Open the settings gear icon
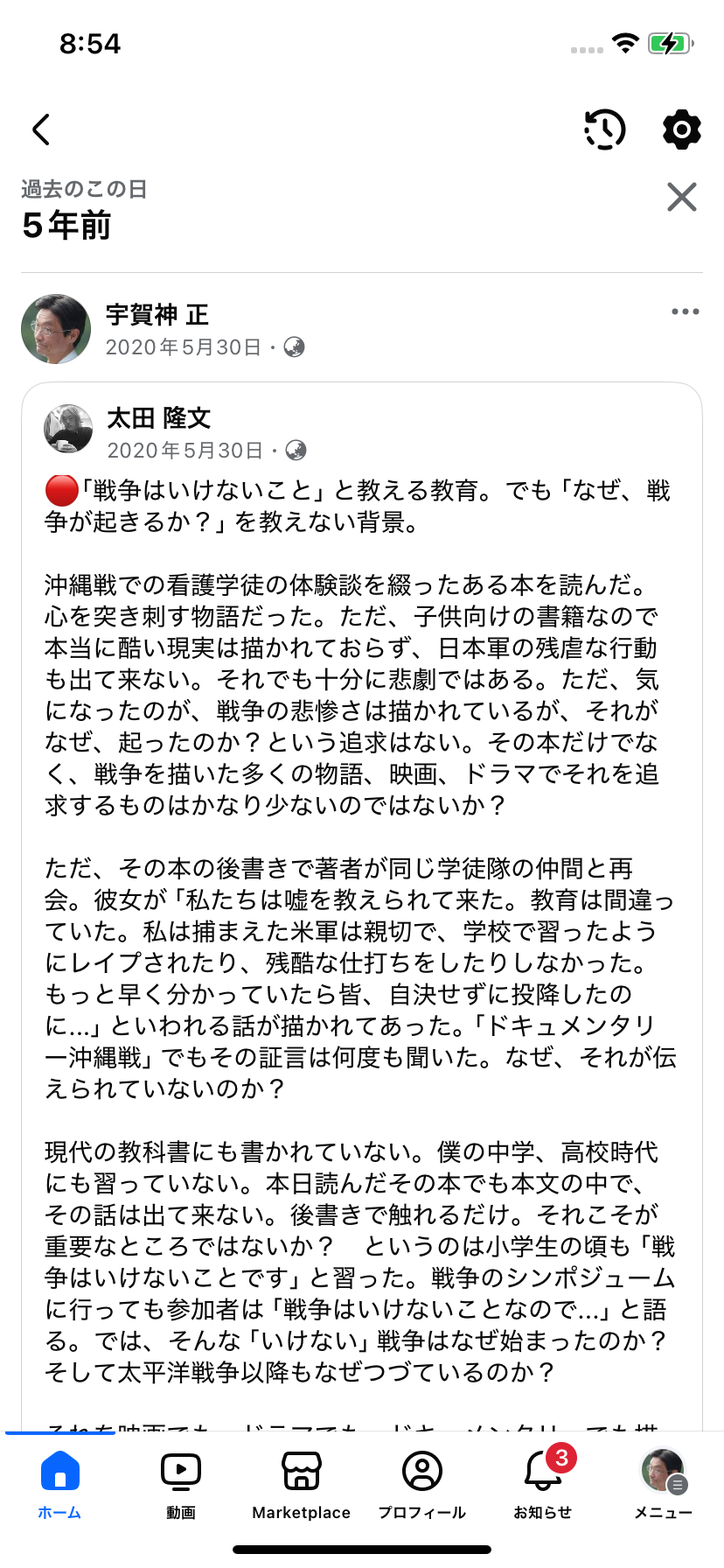This screenshot has width=724, height=1568. coord(682,129)
